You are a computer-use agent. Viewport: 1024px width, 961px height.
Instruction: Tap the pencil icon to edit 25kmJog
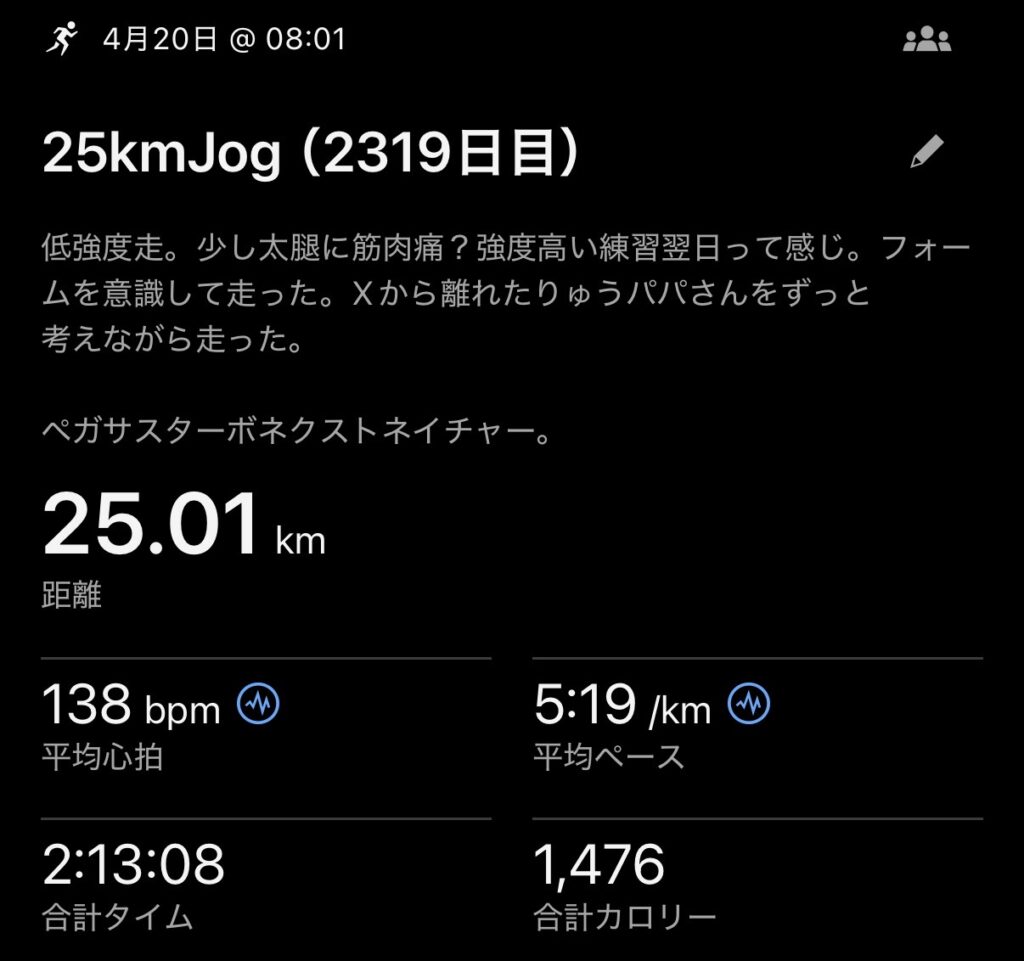(927, 152)
